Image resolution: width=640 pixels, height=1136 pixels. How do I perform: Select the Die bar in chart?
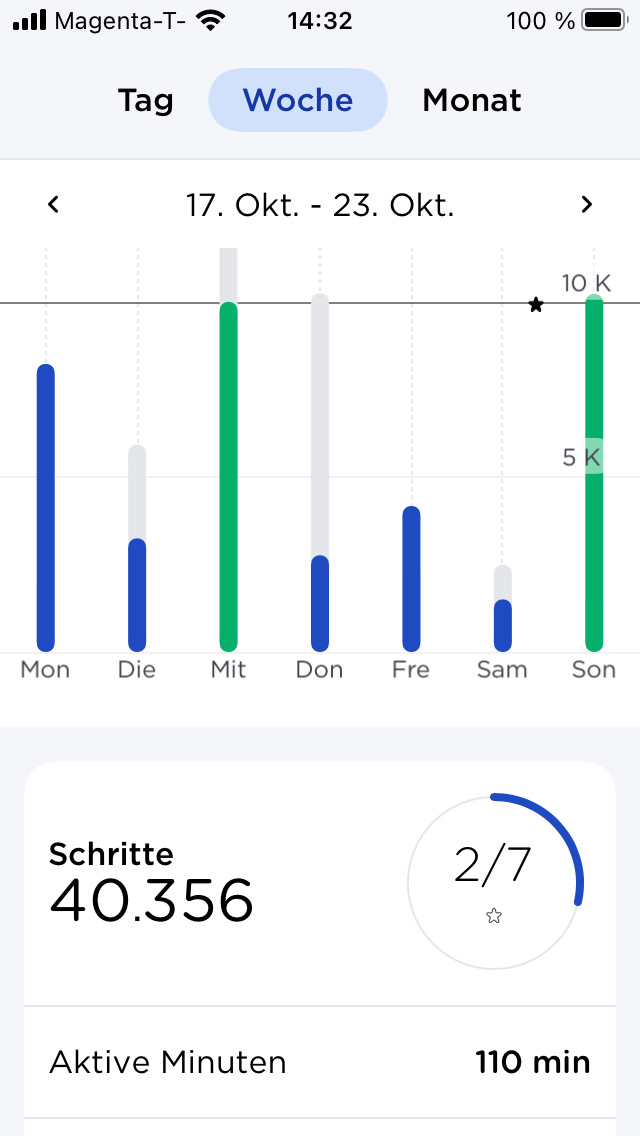tap(137, 594)
